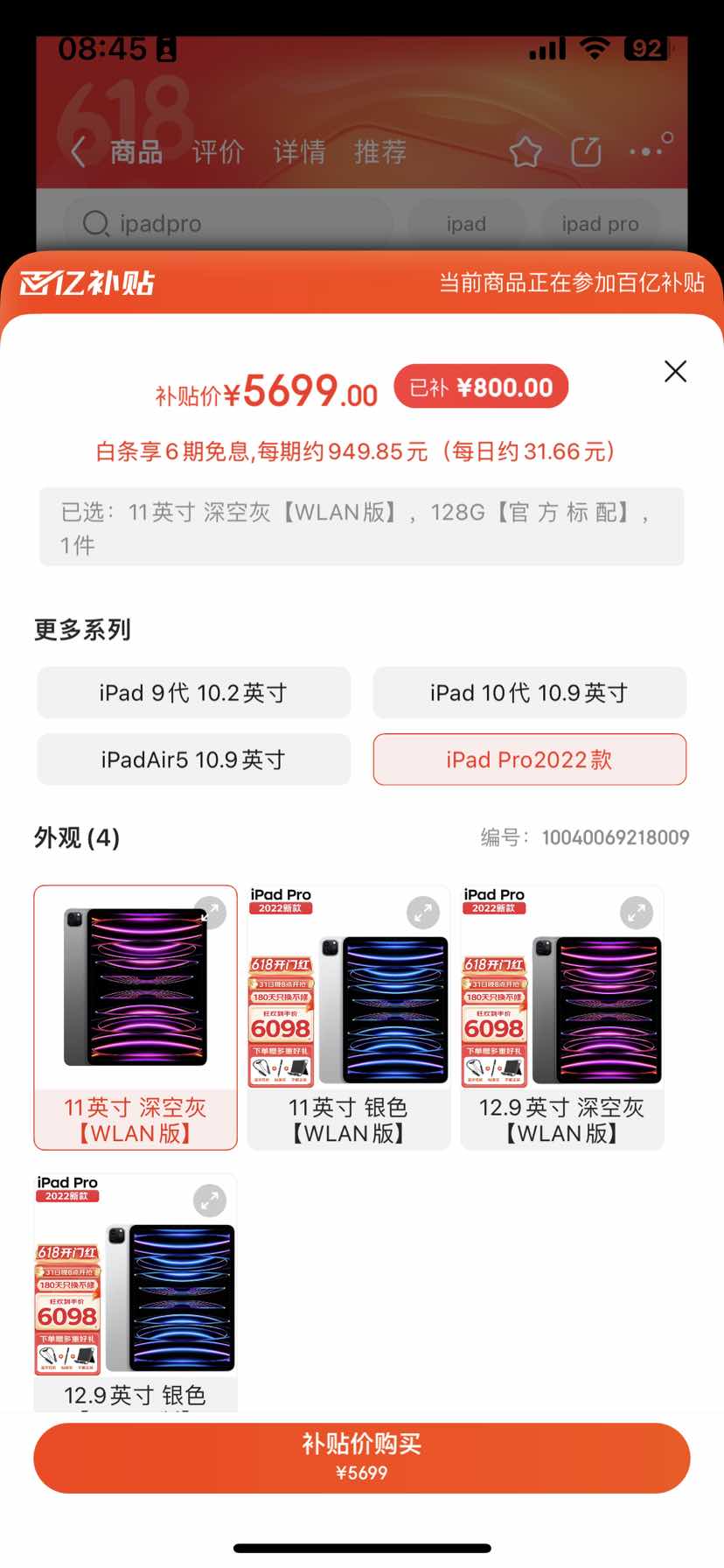Select iPad 10代 10.9英寸 series
This screenshot has height=1568, width=724.
point(529,693)
